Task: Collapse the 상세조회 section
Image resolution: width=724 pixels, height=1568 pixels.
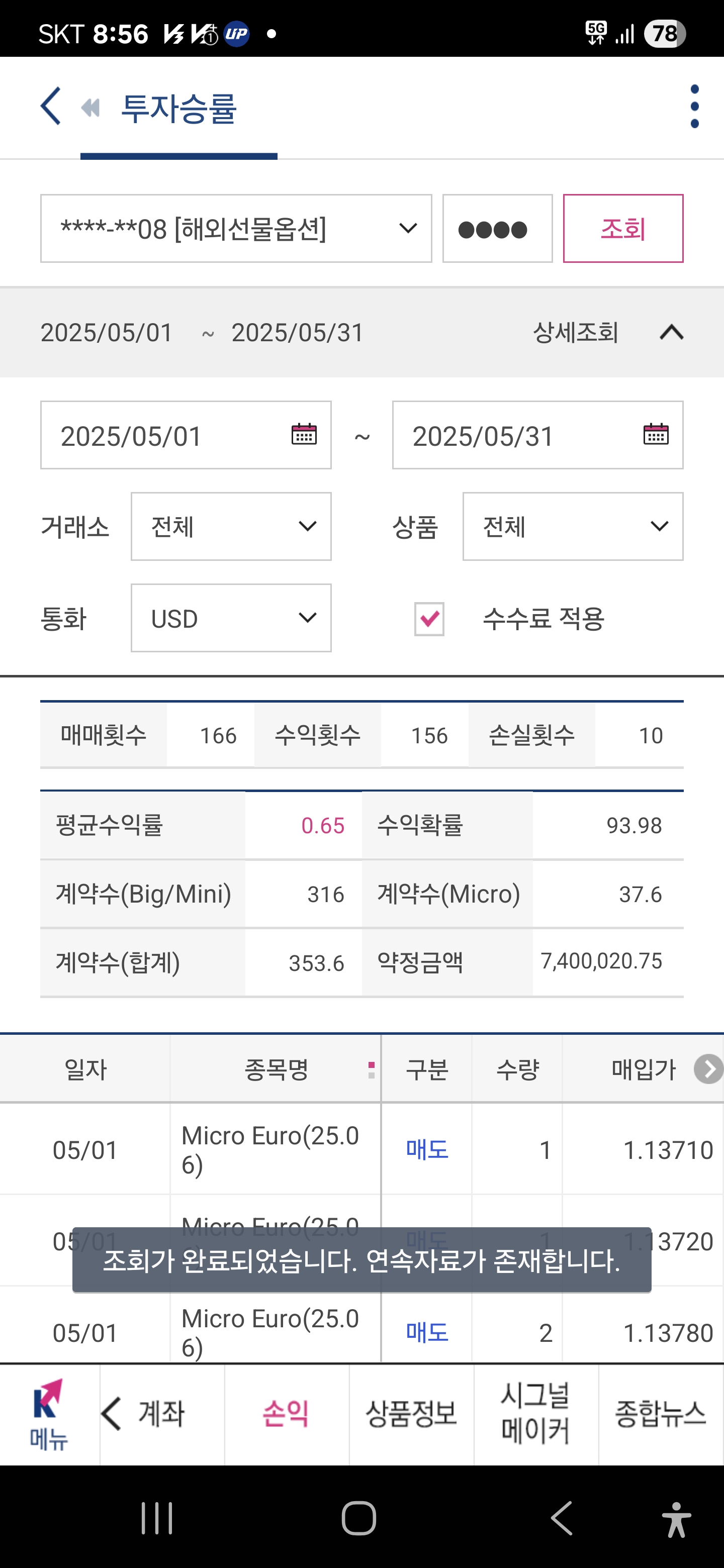Action: coord(672,333)
